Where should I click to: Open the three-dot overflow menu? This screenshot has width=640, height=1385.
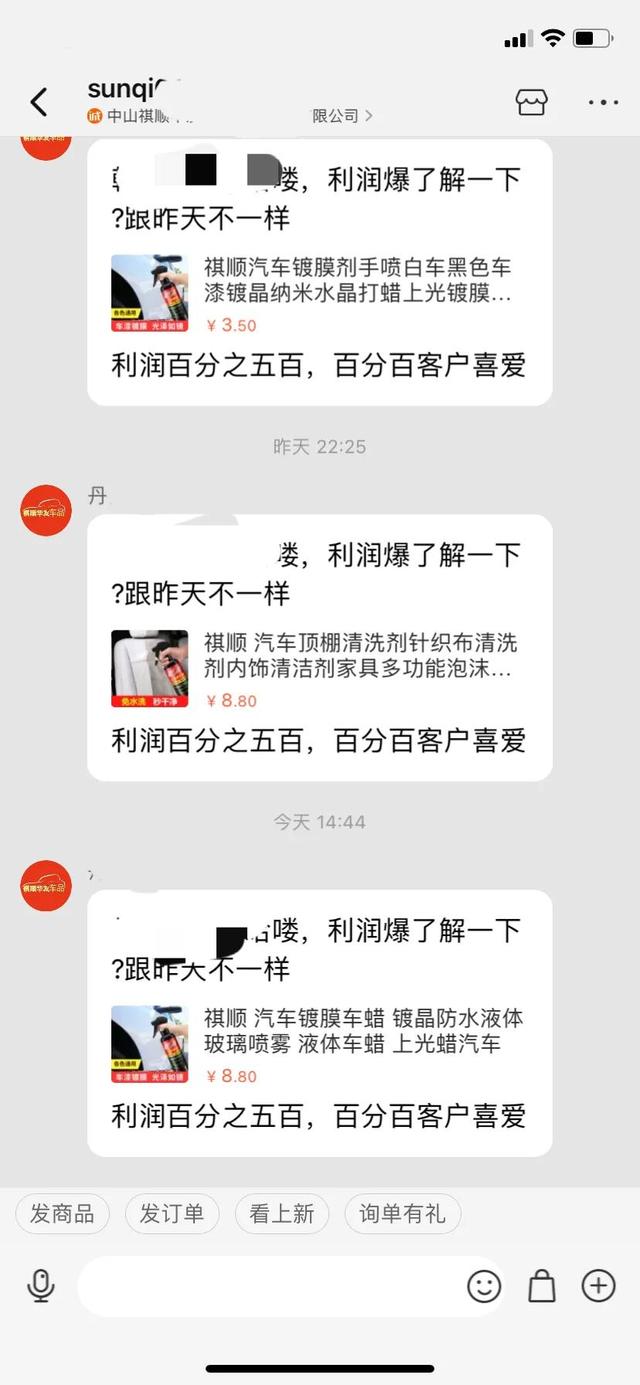(603, 102)
